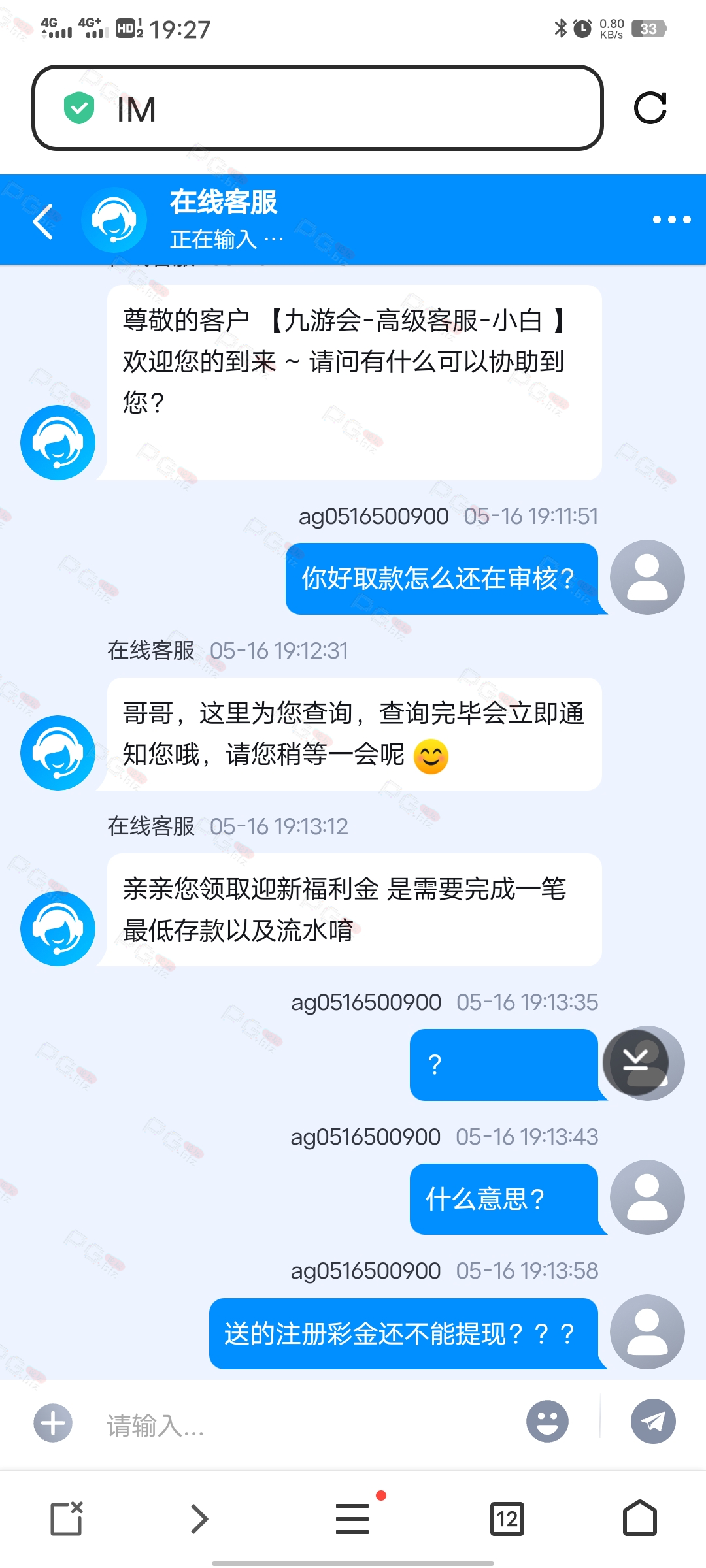Reload the page with the refresh icon

tap(650, 108)
